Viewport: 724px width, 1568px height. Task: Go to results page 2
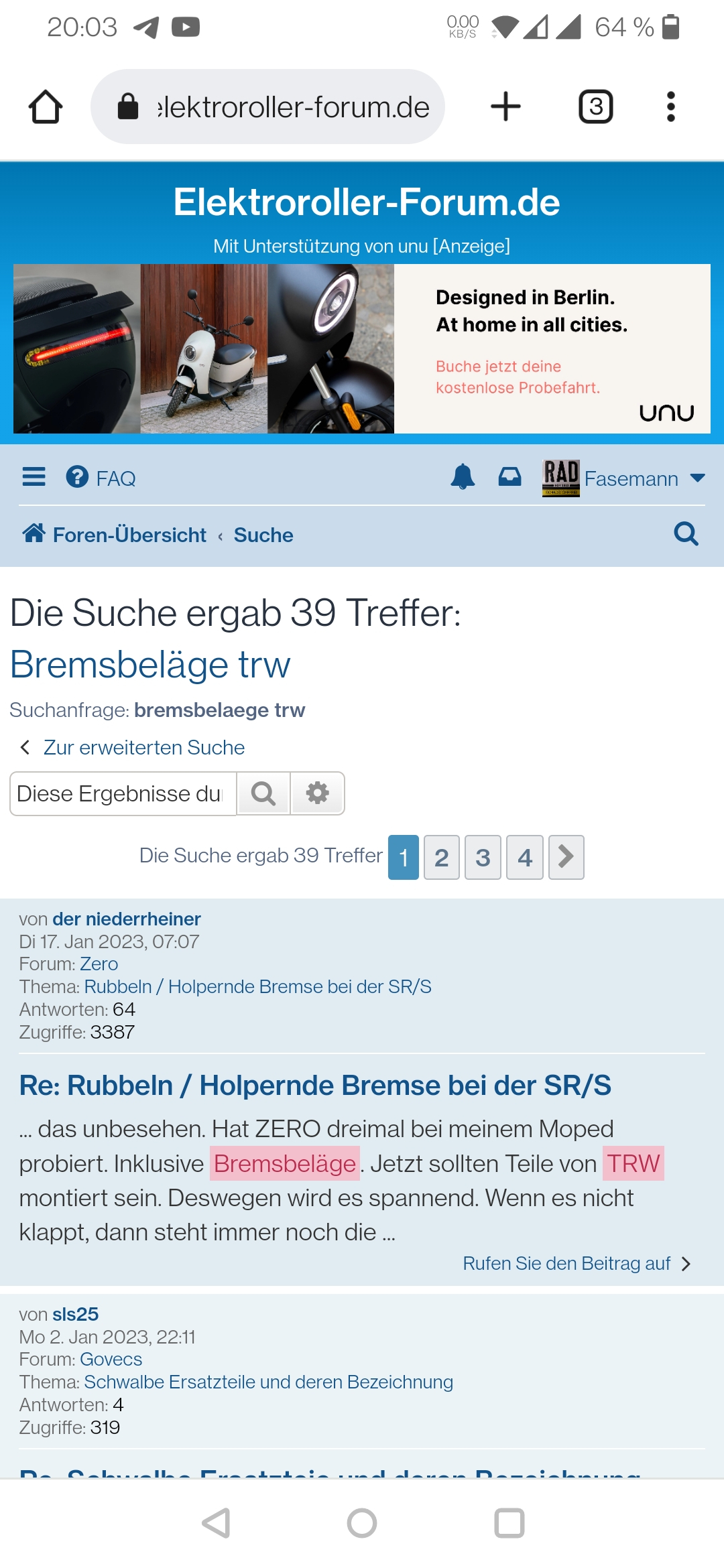[x=442, y=857]
